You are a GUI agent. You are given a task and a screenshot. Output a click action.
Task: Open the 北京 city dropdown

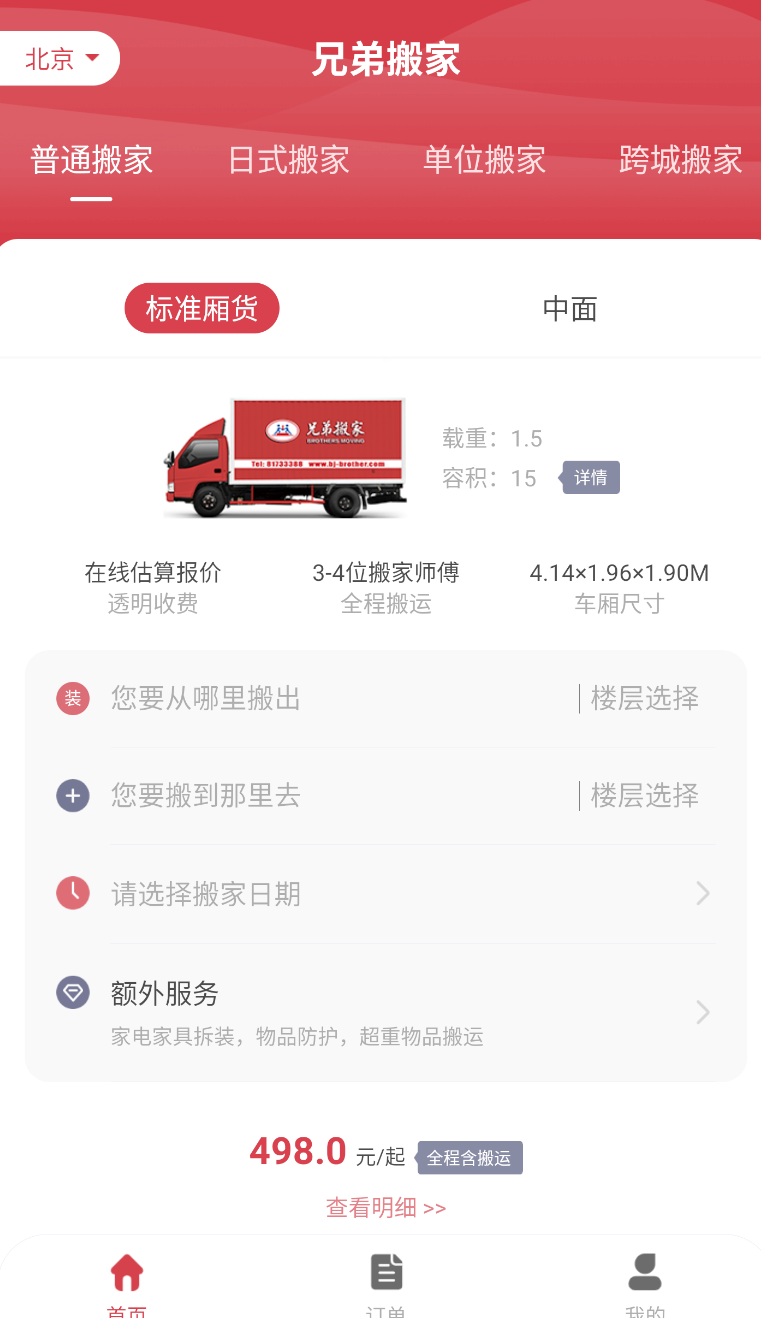[58, 58]
